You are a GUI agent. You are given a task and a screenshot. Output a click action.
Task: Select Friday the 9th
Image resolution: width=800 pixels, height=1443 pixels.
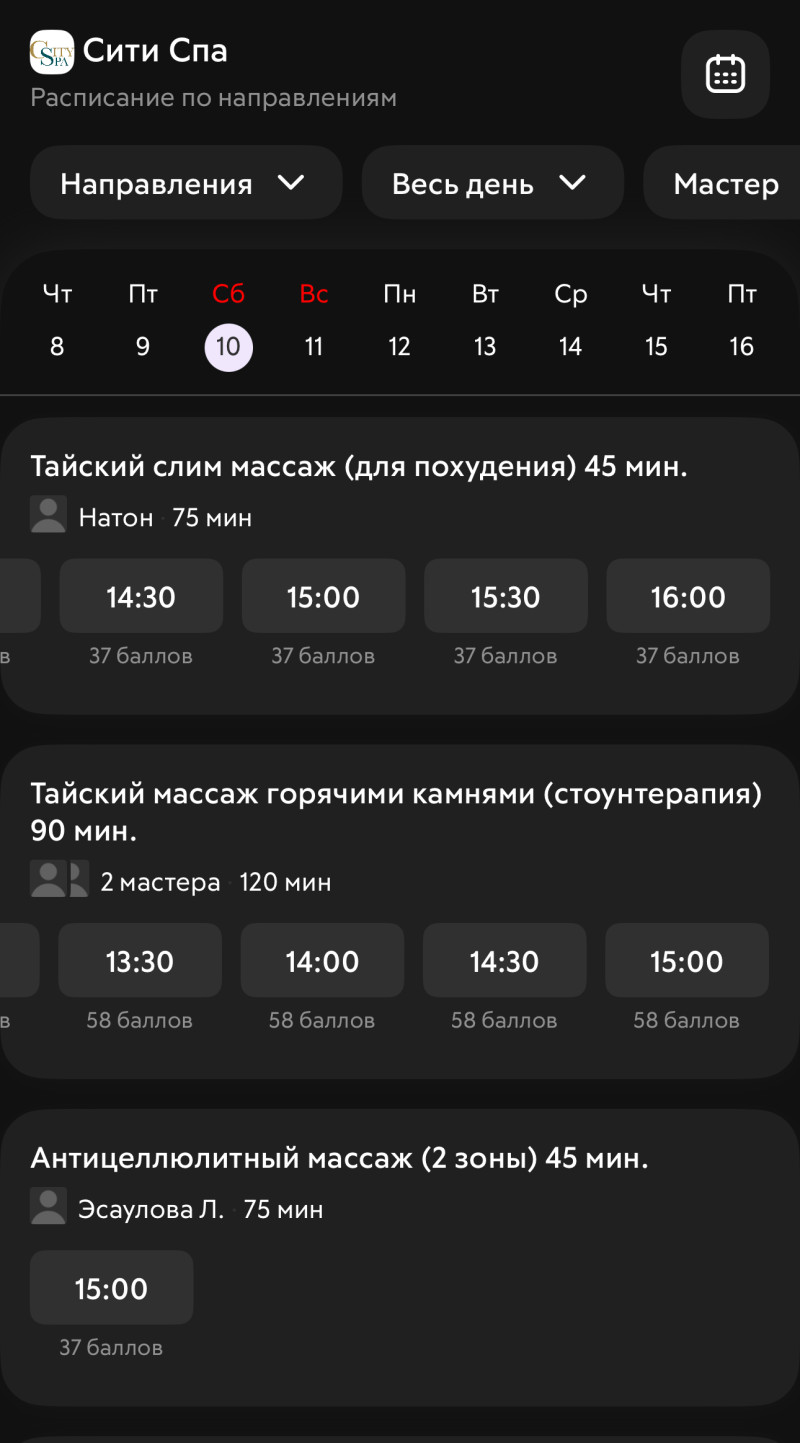click(x=143, y=346)
